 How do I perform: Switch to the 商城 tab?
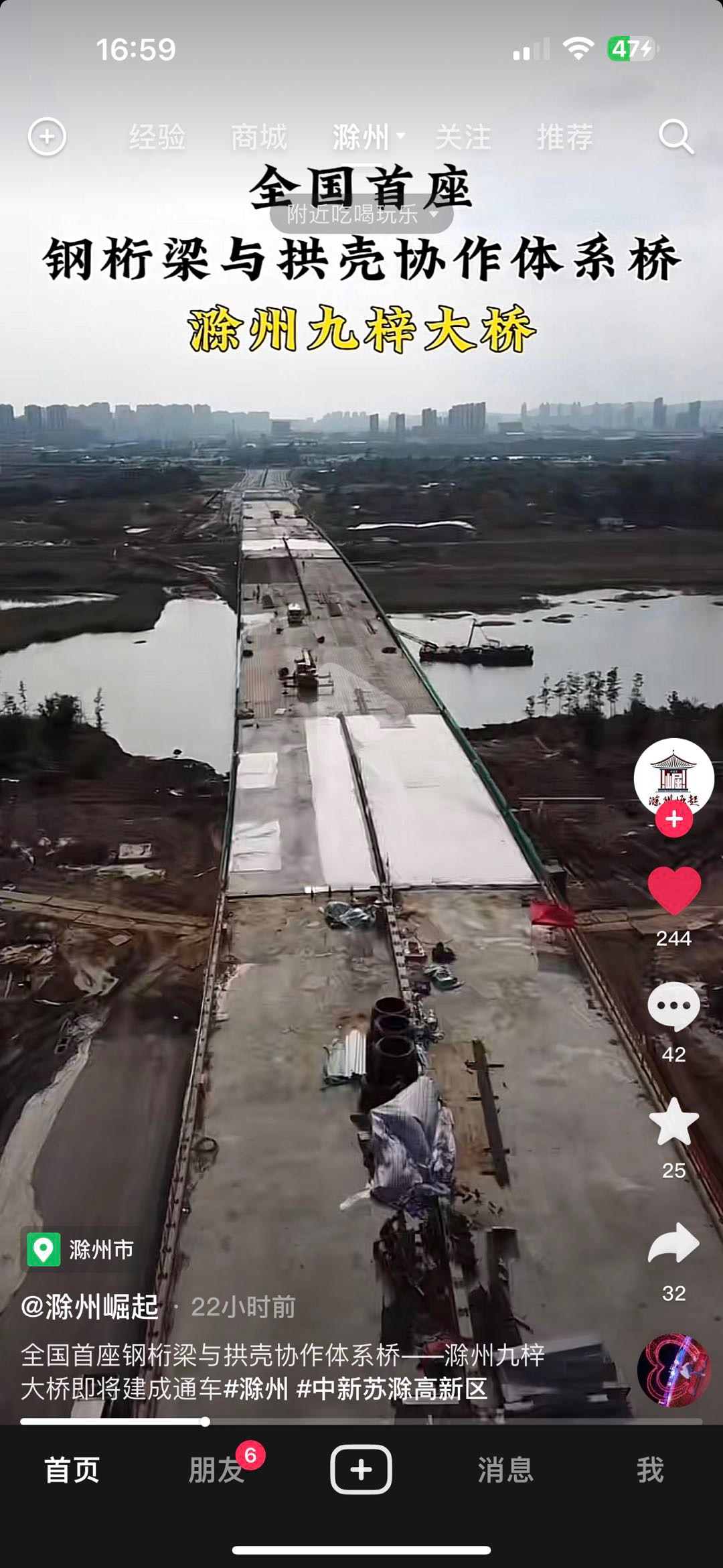pos(259,137)
